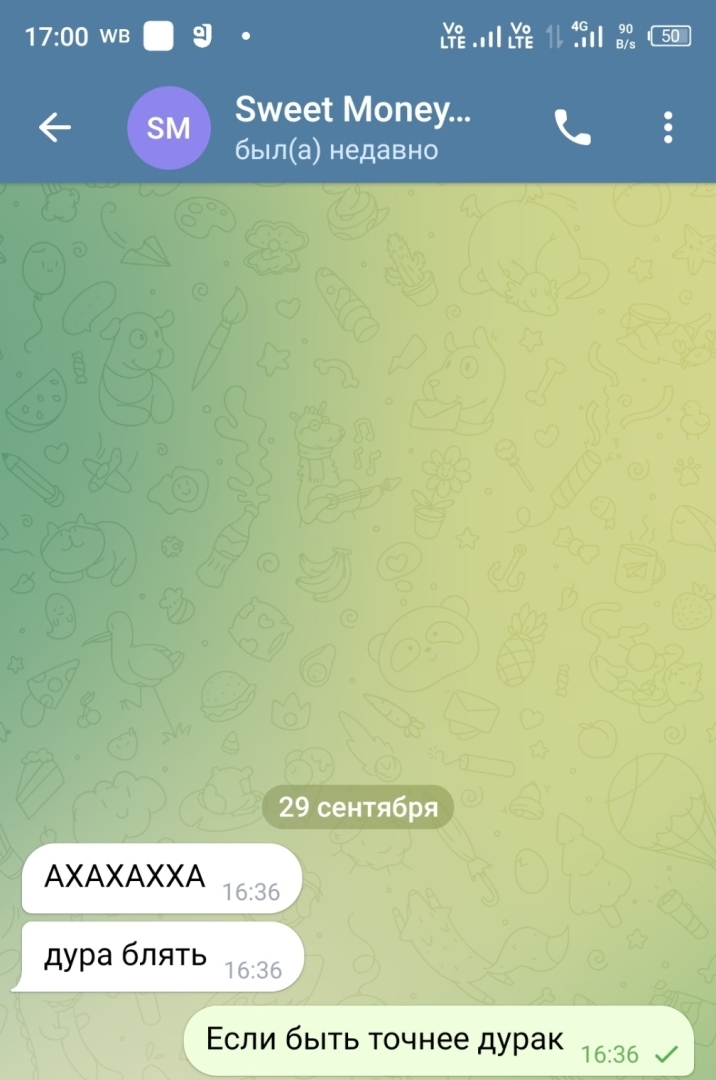Screen dimensions: 716x1080
Task: Go back to the chat list
Action: point(55,127)
